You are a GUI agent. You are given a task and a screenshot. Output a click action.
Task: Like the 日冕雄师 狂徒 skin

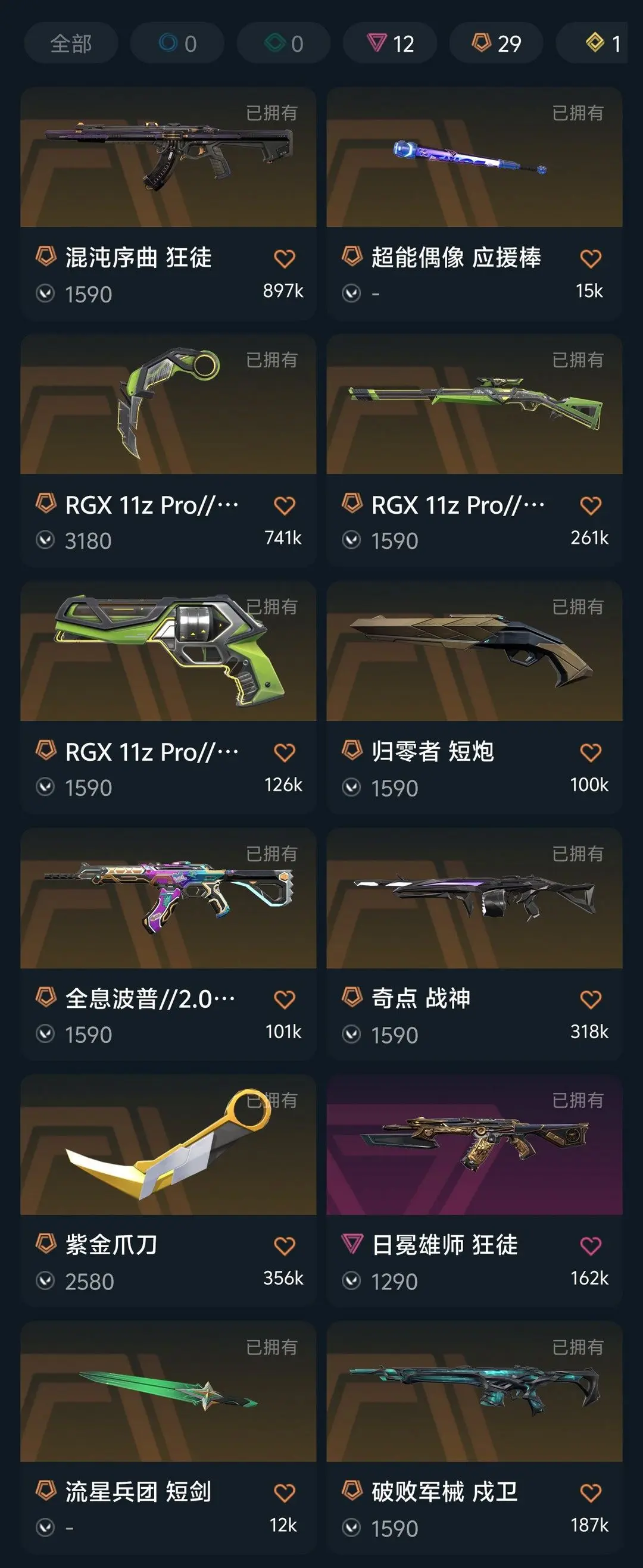(x=590, y=1246)
